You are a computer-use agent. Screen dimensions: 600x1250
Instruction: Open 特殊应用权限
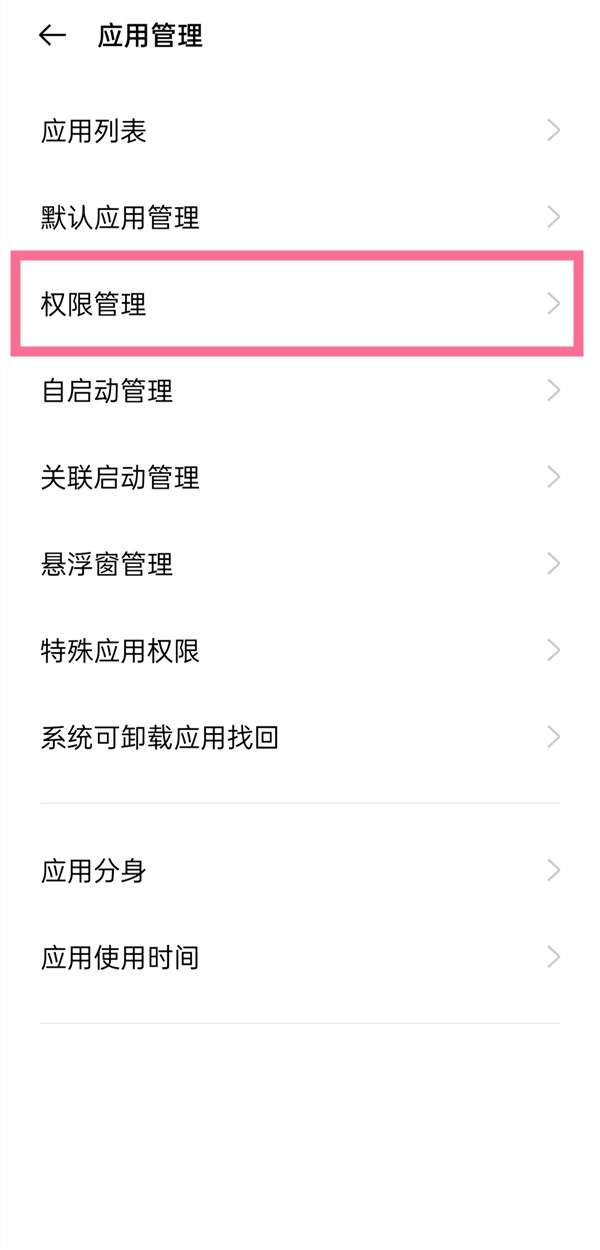(300, 651)
